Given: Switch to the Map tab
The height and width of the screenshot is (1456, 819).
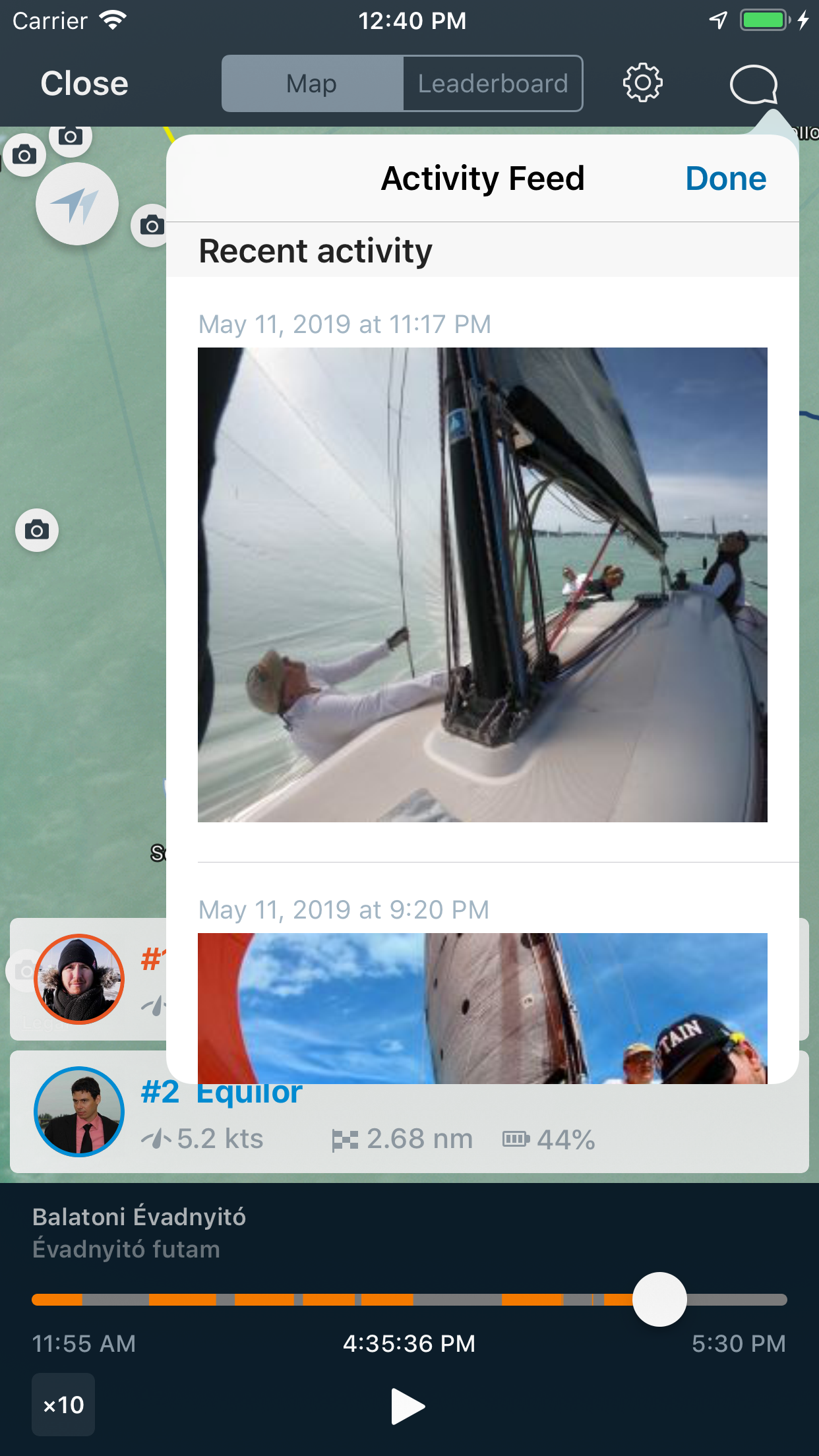Looking at the screenshot, I should (312, 84).
